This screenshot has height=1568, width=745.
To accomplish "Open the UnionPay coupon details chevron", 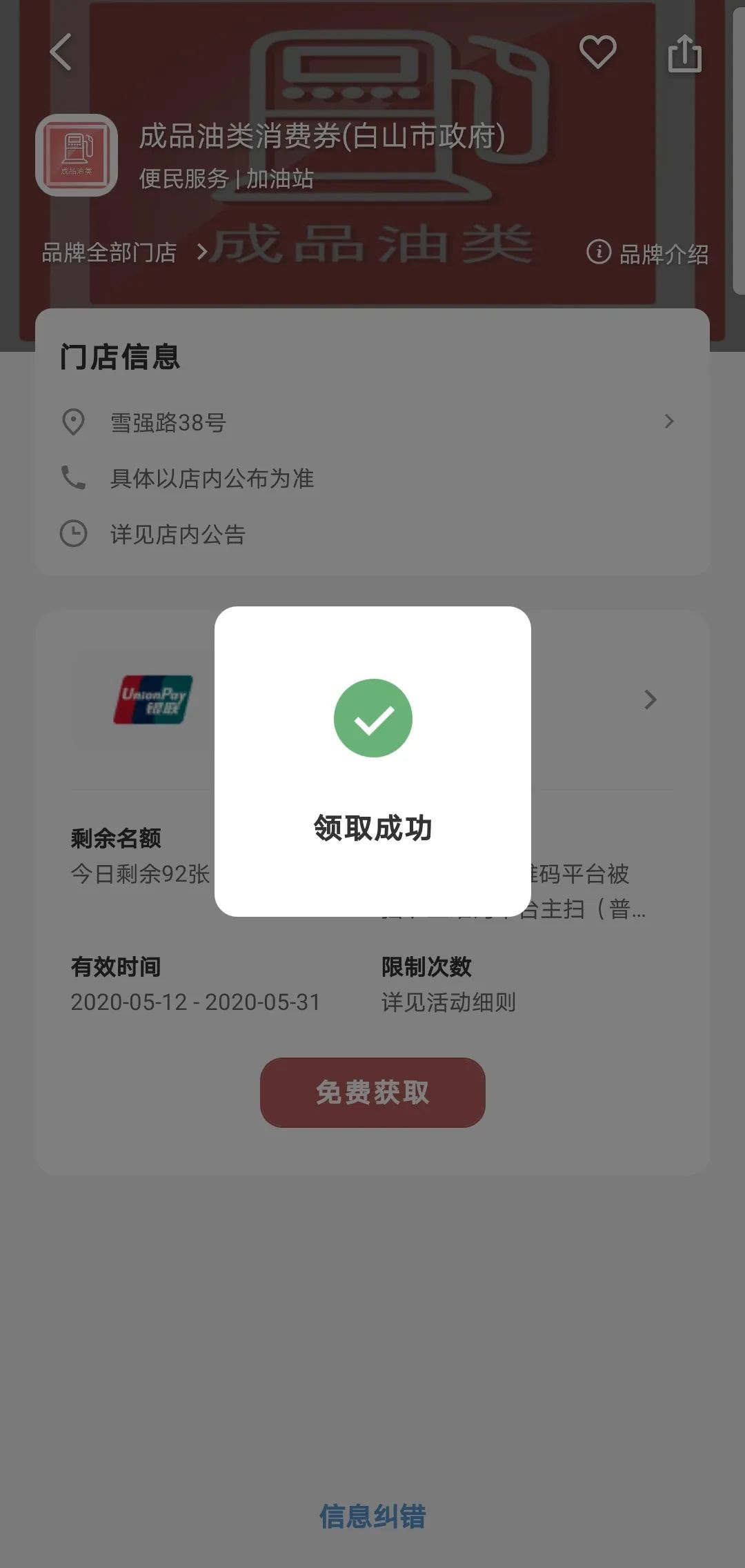I will tap(650, 699).
